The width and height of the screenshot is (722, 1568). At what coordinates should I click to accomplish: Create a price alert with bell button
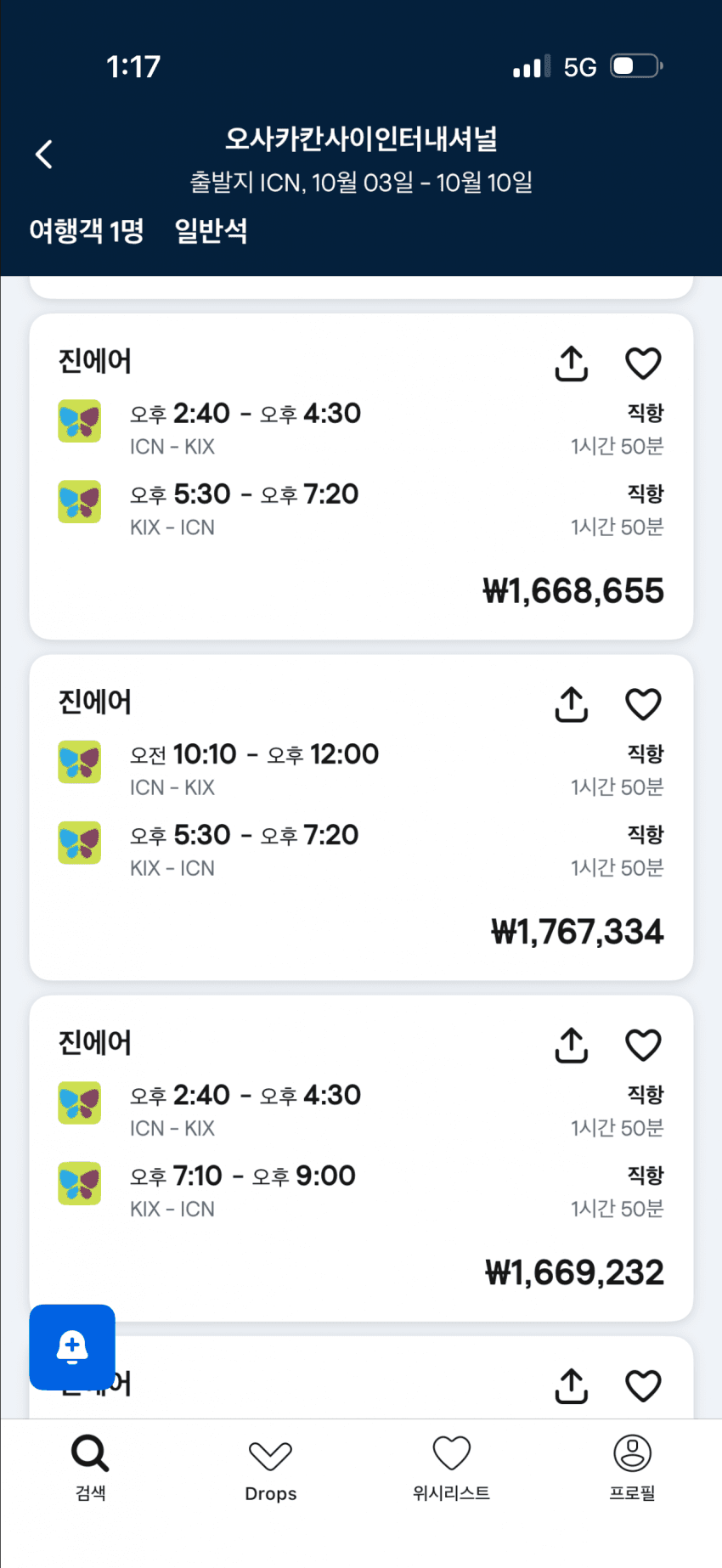coord(72,1346)
